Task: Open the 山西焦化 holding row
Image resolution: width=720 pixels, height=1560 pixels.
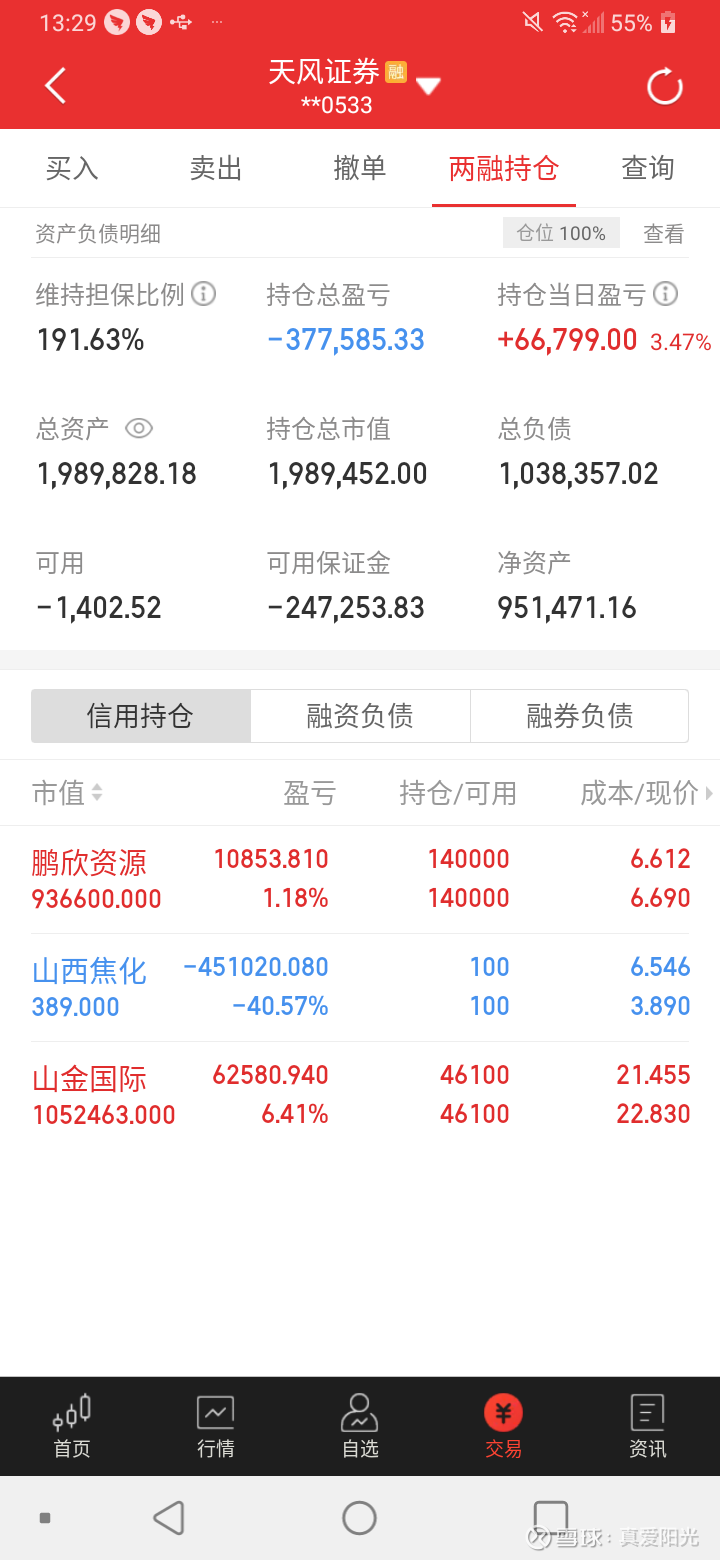Action: coord(360,987)
